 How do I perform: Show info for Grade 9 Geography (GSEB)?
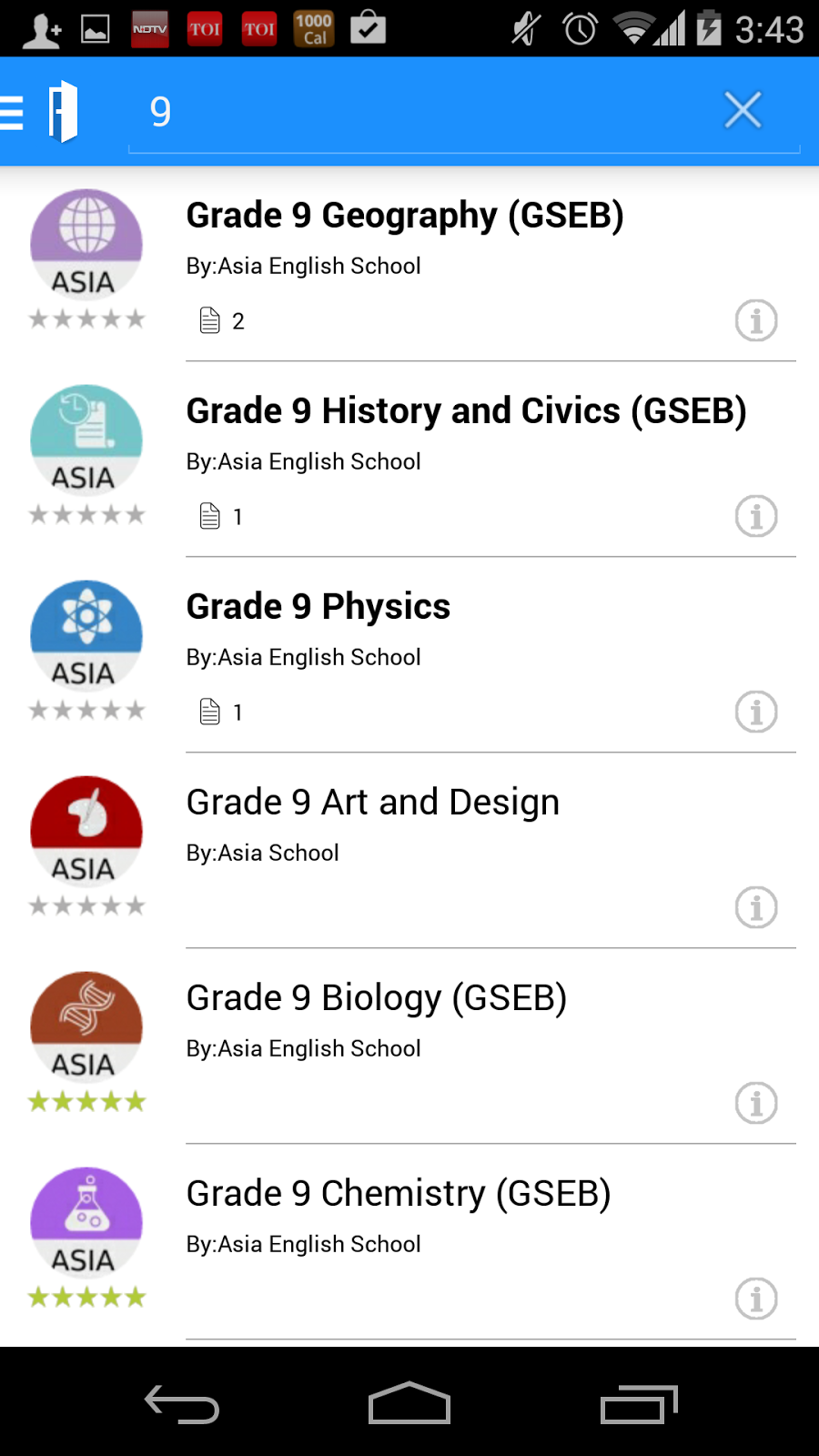pyautogui.click(x=756, y=320)
